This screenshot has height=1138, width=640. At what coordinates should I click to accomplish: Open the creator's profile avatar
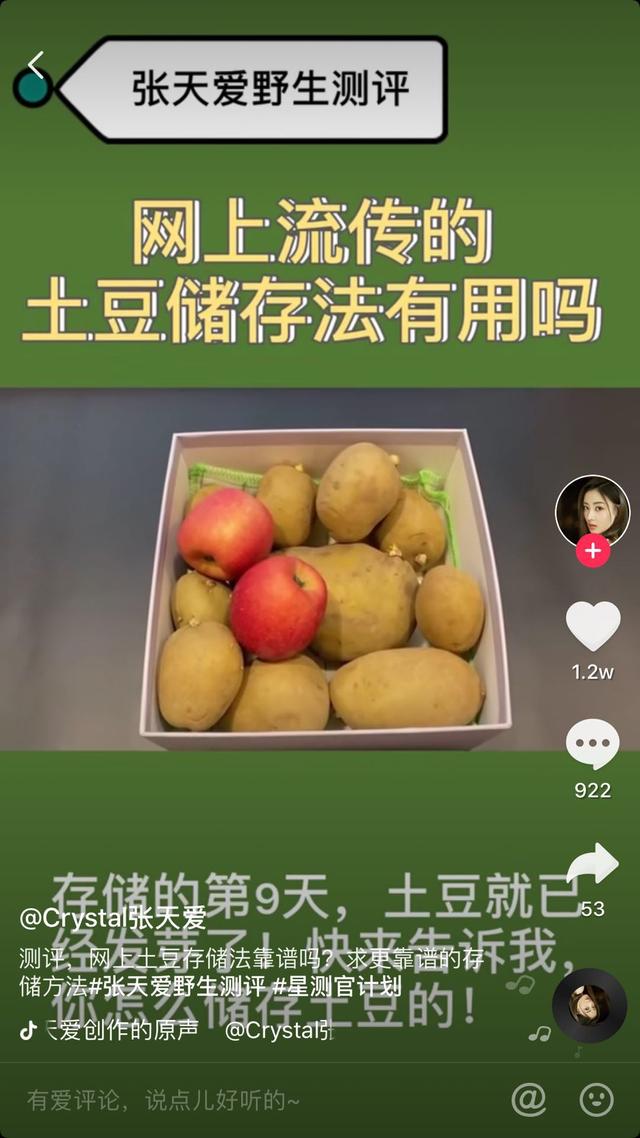(592, 511)
